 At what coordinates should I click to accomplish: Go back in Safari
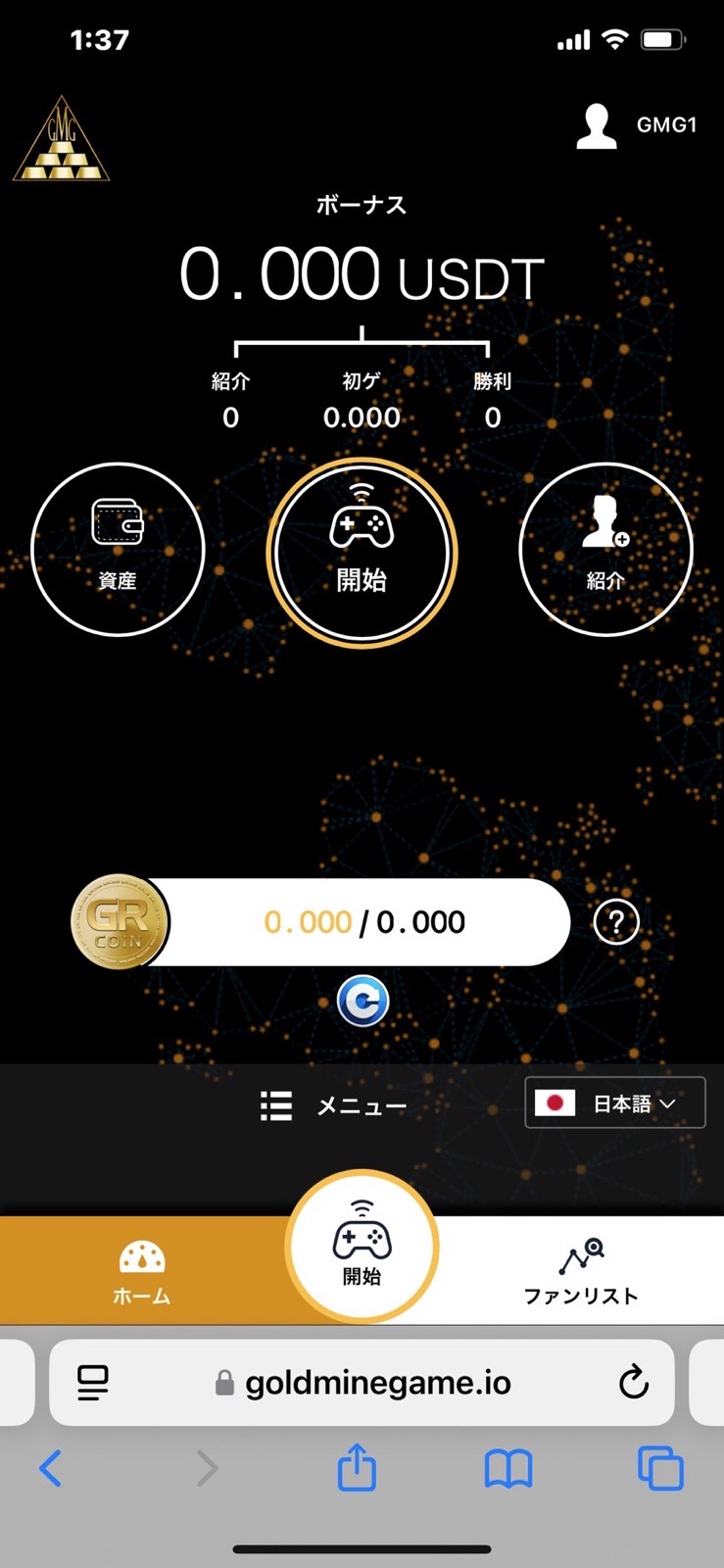[x=51, y=1468]
